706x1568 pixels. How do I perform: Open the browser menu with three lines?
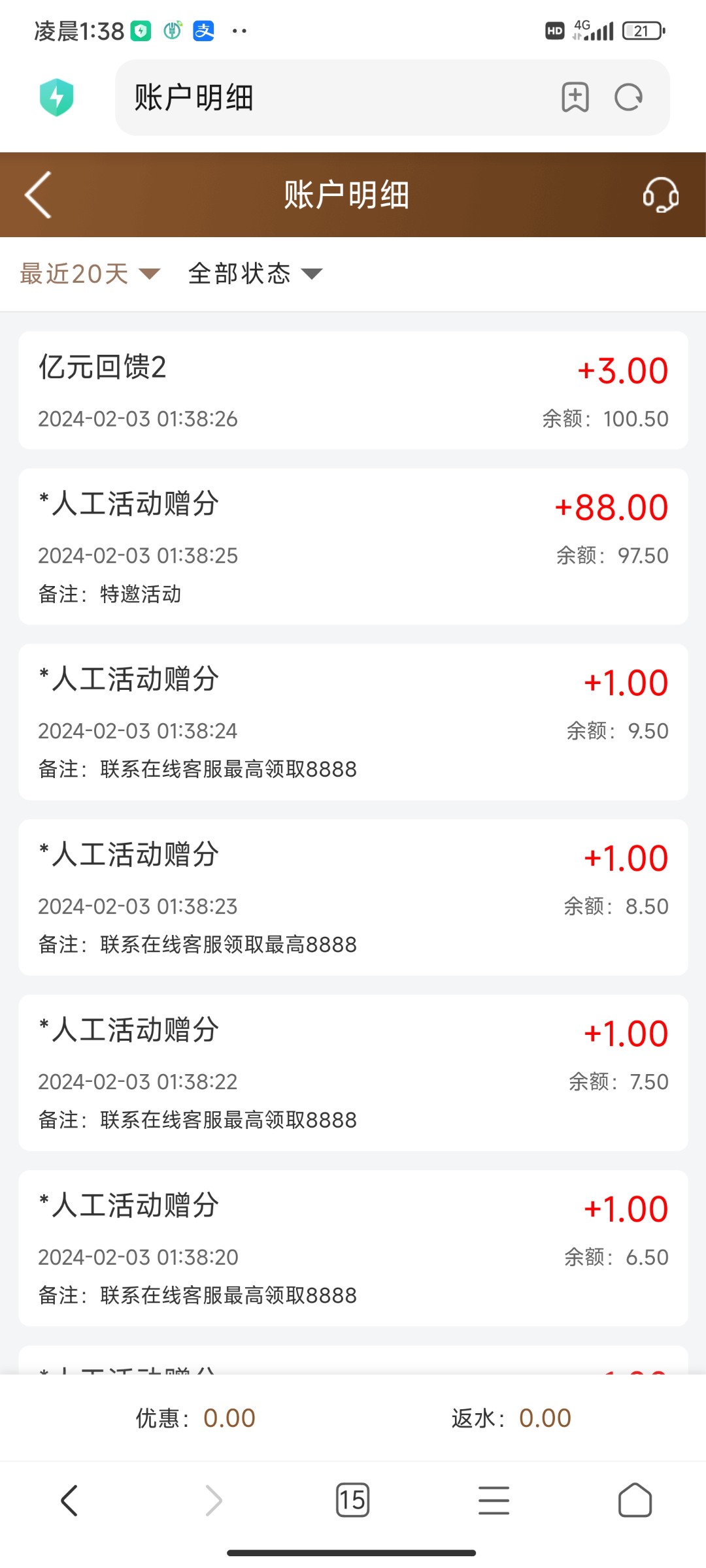point(494,1499)
